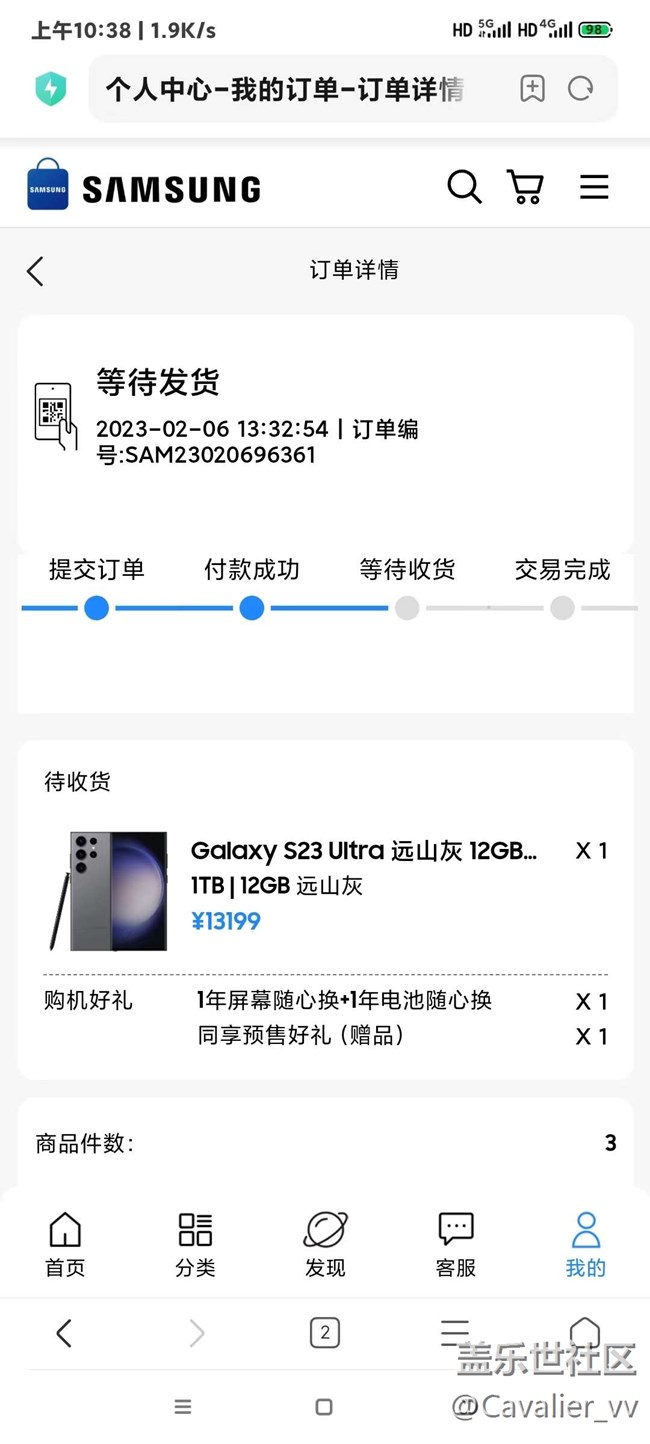650x1444 pixels.
Task: Open the browser tab switcher
Action: pyautogui.click(x=324, y=1332)
